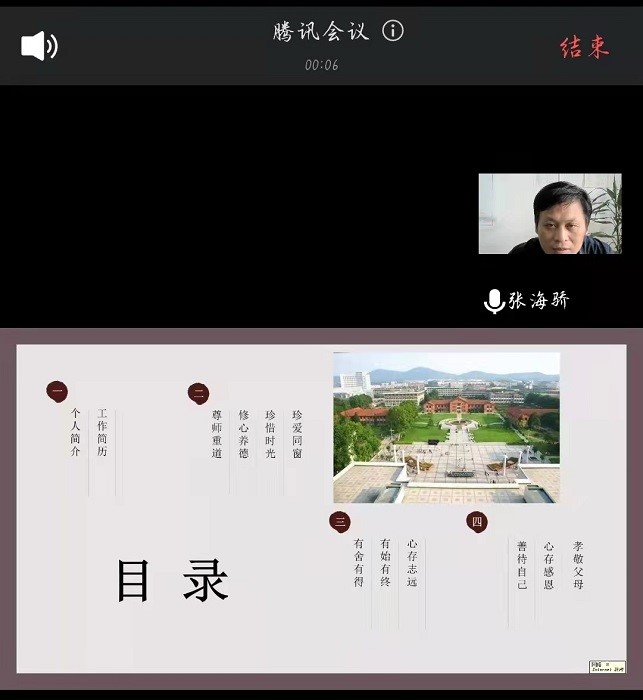Open 张海骄's video thumbnail
643x700 pixels.
point(549,214)
